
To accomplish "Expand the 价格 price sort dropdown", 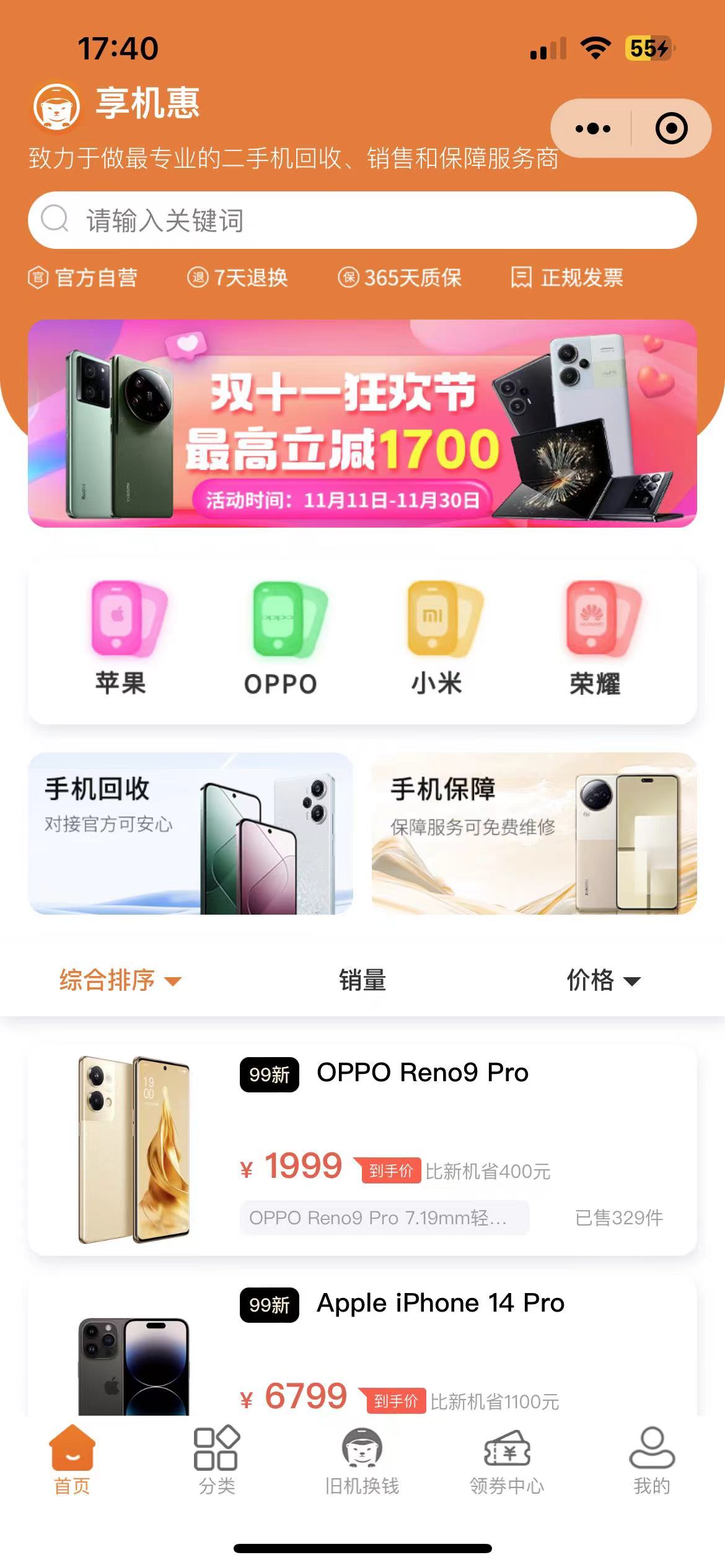I will (x=604, y=981).
